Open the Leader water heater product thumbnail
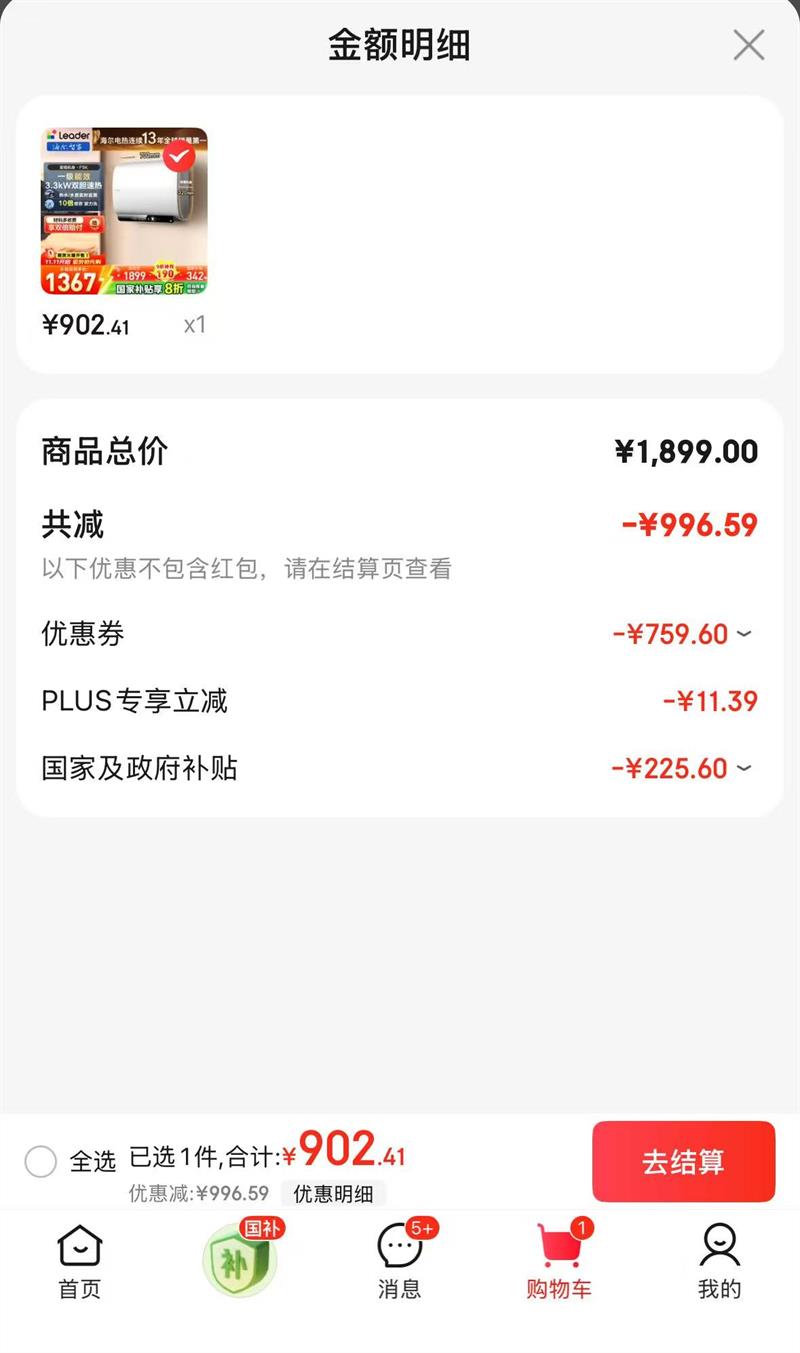 (x=124, y=211)
